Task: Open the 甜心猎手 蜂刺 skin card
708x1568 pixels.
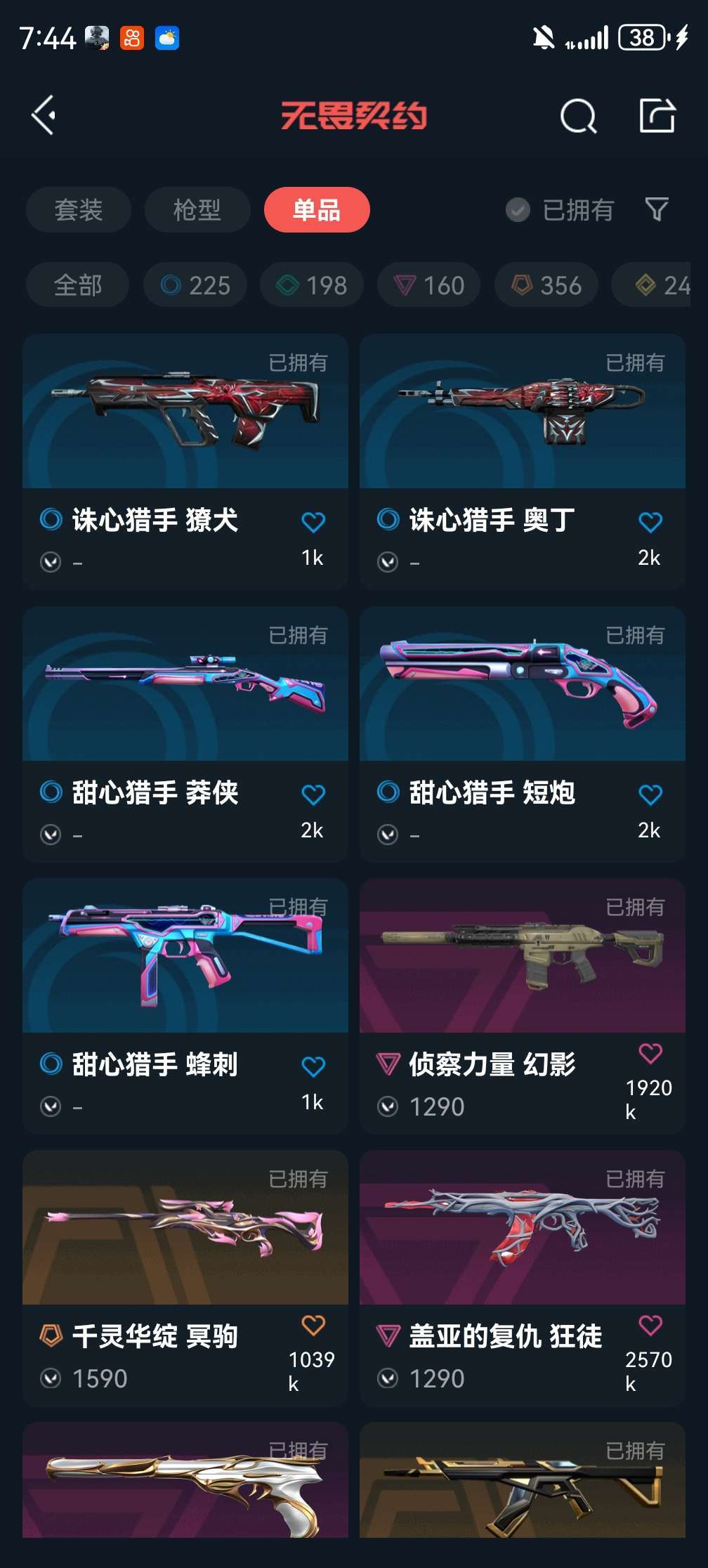Action: [x=185, y=1006]
